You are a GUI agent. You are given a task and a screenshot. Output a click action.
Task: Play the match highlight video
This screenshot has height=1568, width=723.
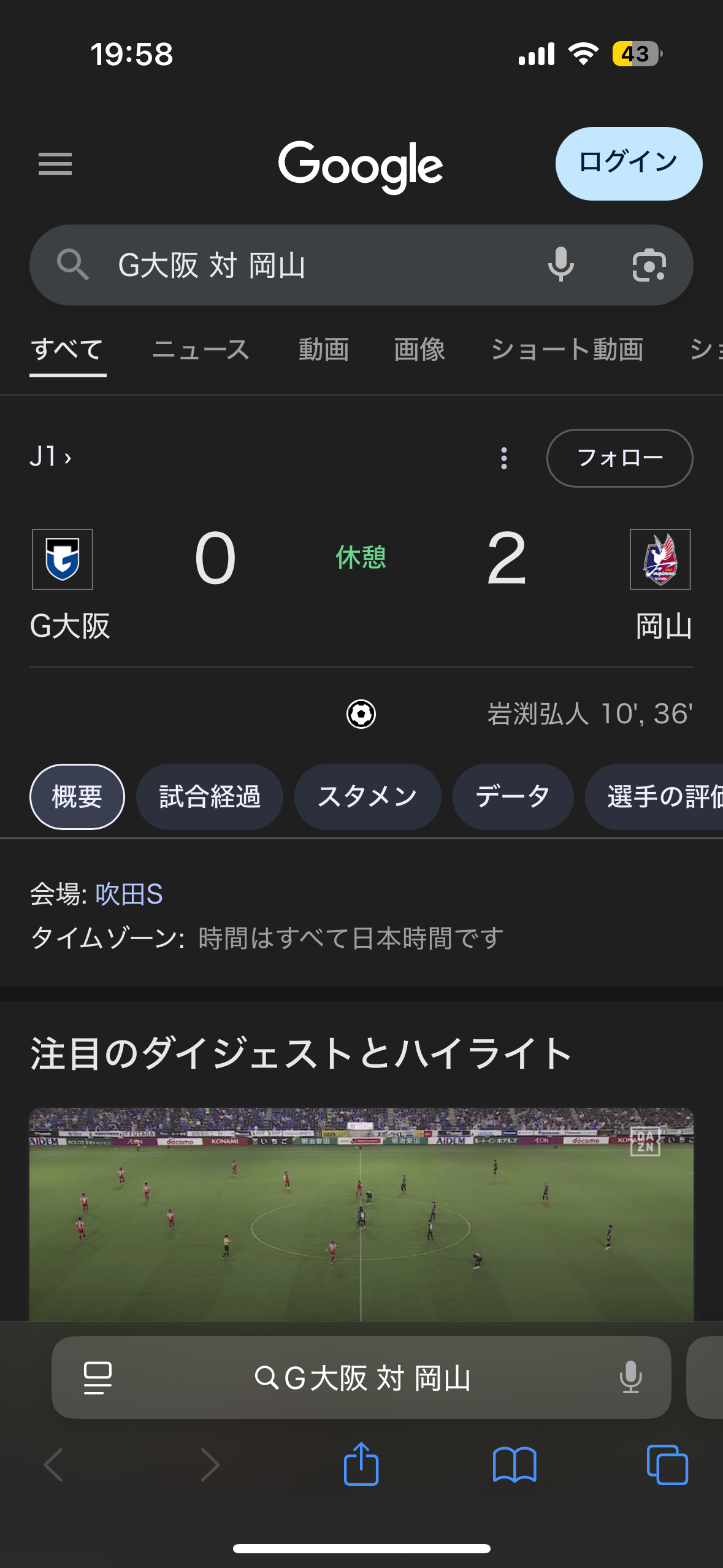click(x=361, y=1213)
